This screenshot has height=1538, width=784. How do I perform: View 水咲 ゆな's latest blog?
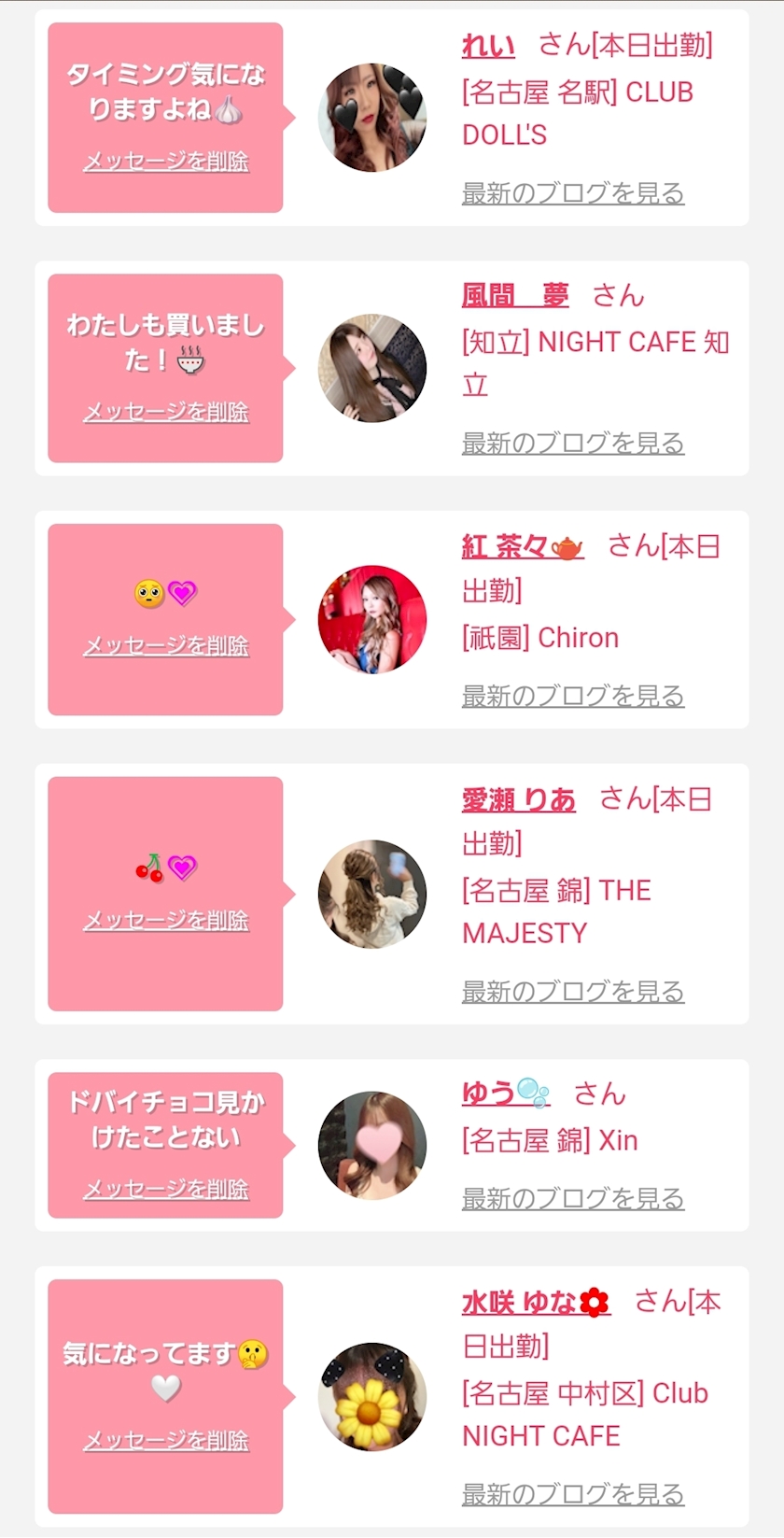point(573,1494)
